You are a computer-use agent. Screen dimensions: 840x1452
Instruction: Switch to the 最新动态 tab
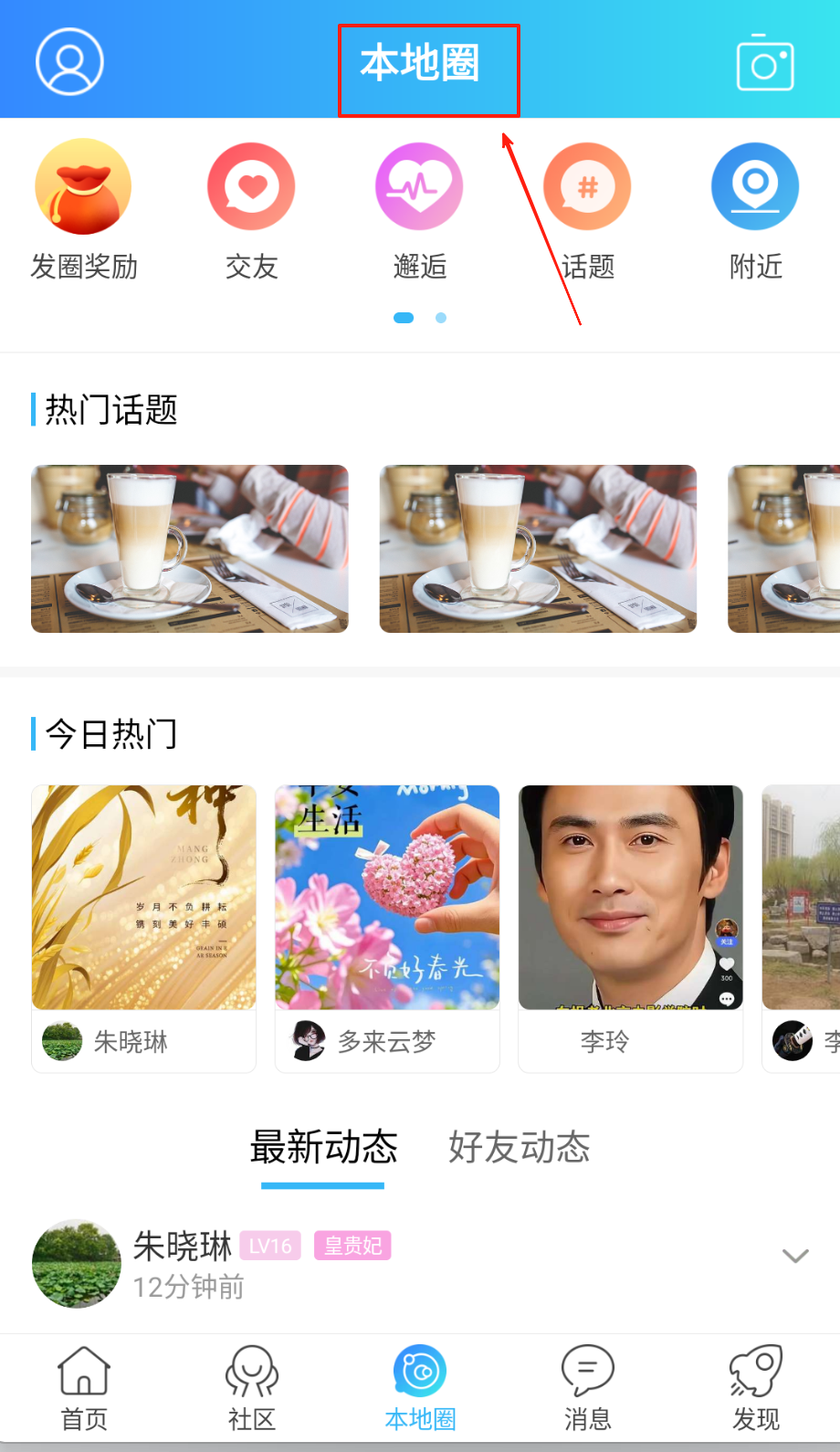point(323,1148)
